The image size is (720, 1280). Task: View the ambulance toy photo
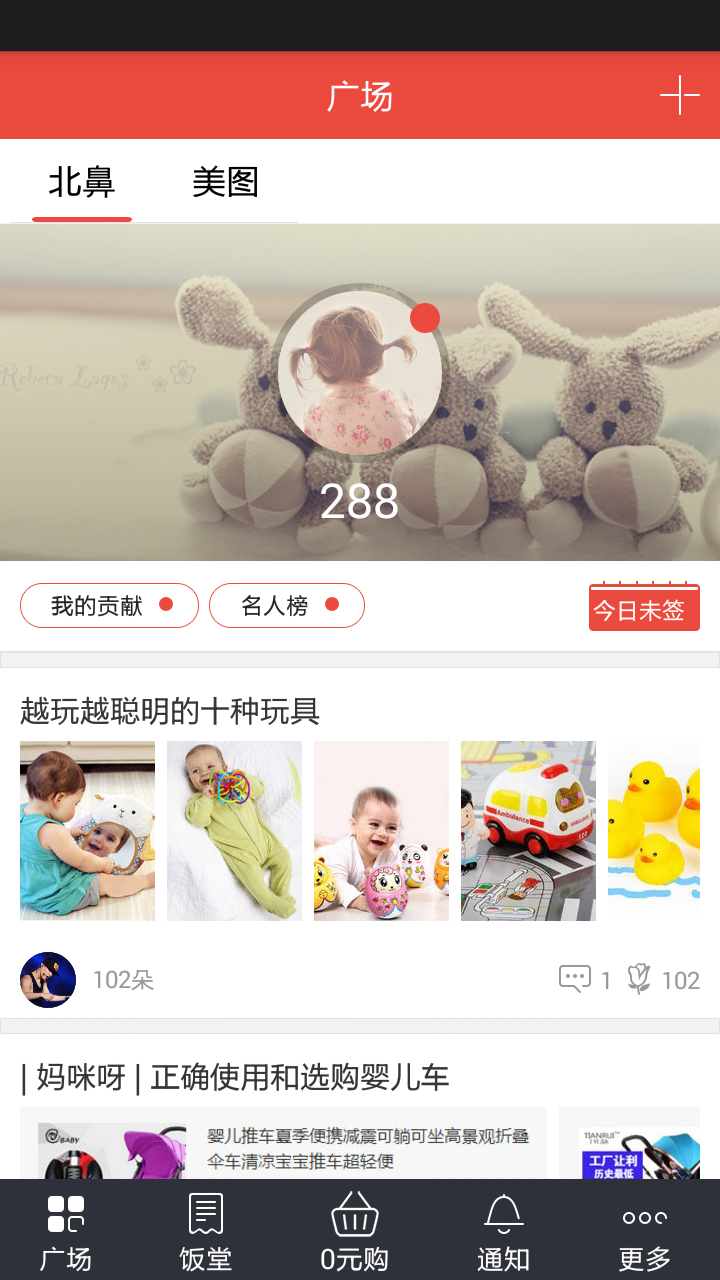528,830
